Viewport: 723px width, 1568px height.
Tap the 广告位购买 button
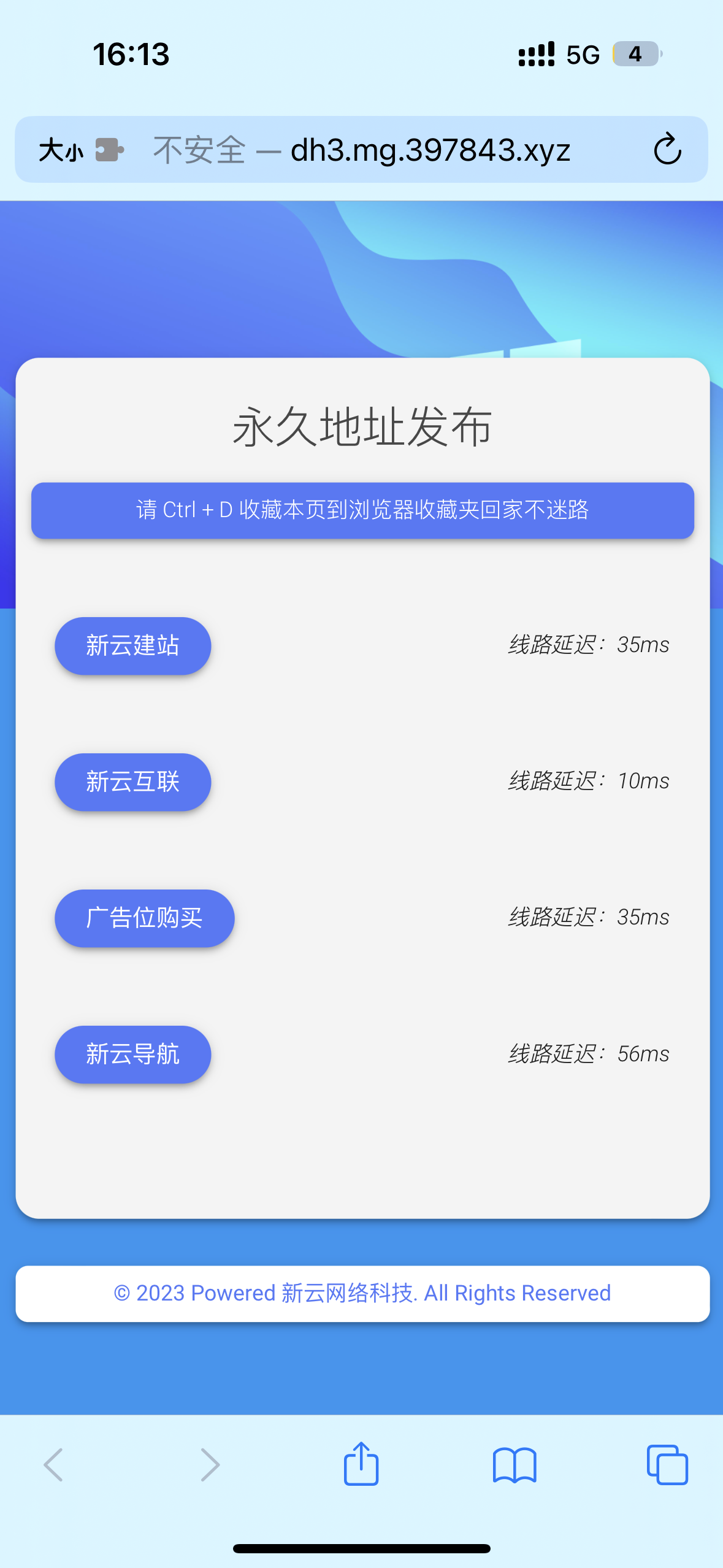(144, 918)
